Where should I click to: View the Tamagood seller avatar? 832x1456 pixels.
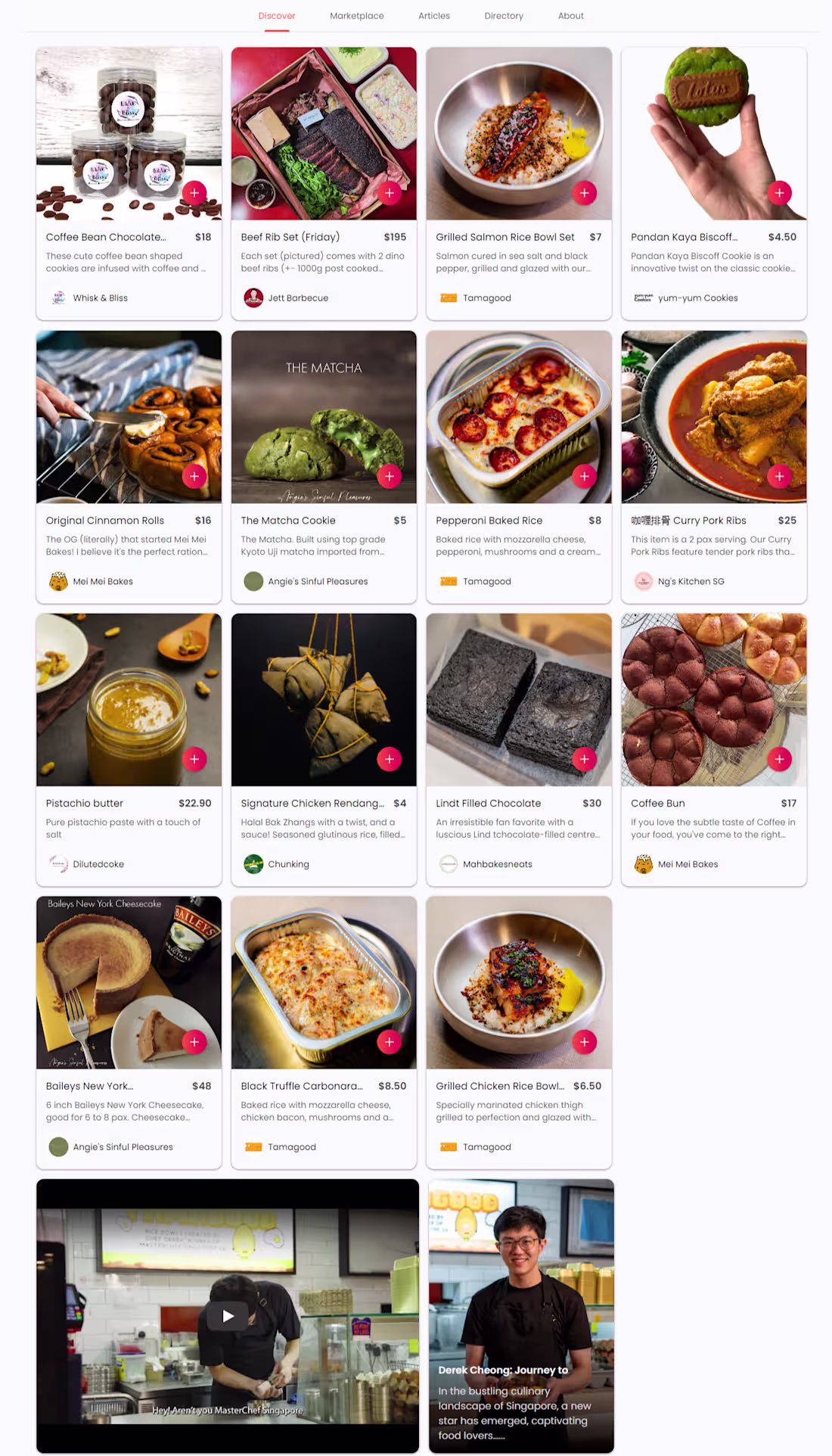tap(449, 297)
